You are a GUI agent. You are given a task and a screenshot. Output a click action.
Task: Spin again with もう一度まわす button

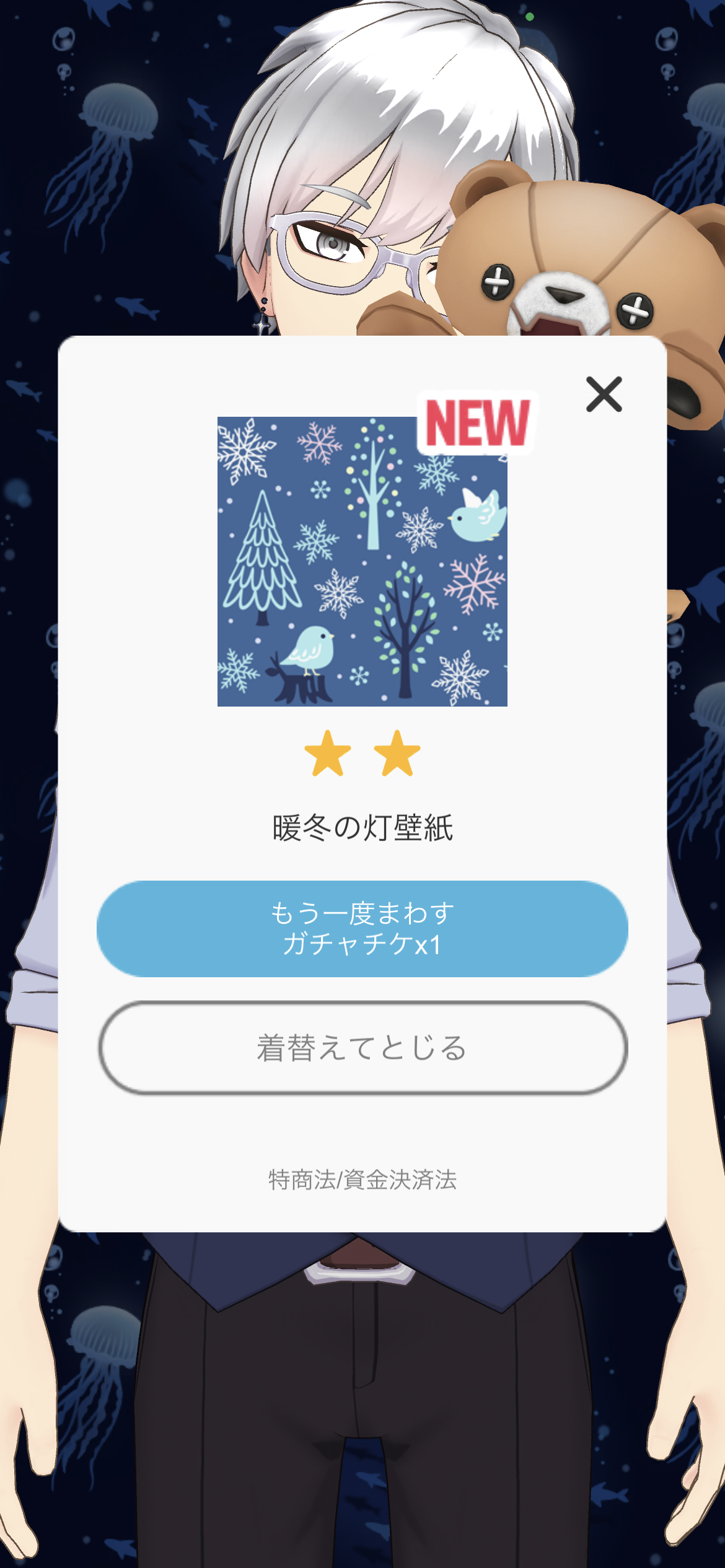tap(362, 928)
